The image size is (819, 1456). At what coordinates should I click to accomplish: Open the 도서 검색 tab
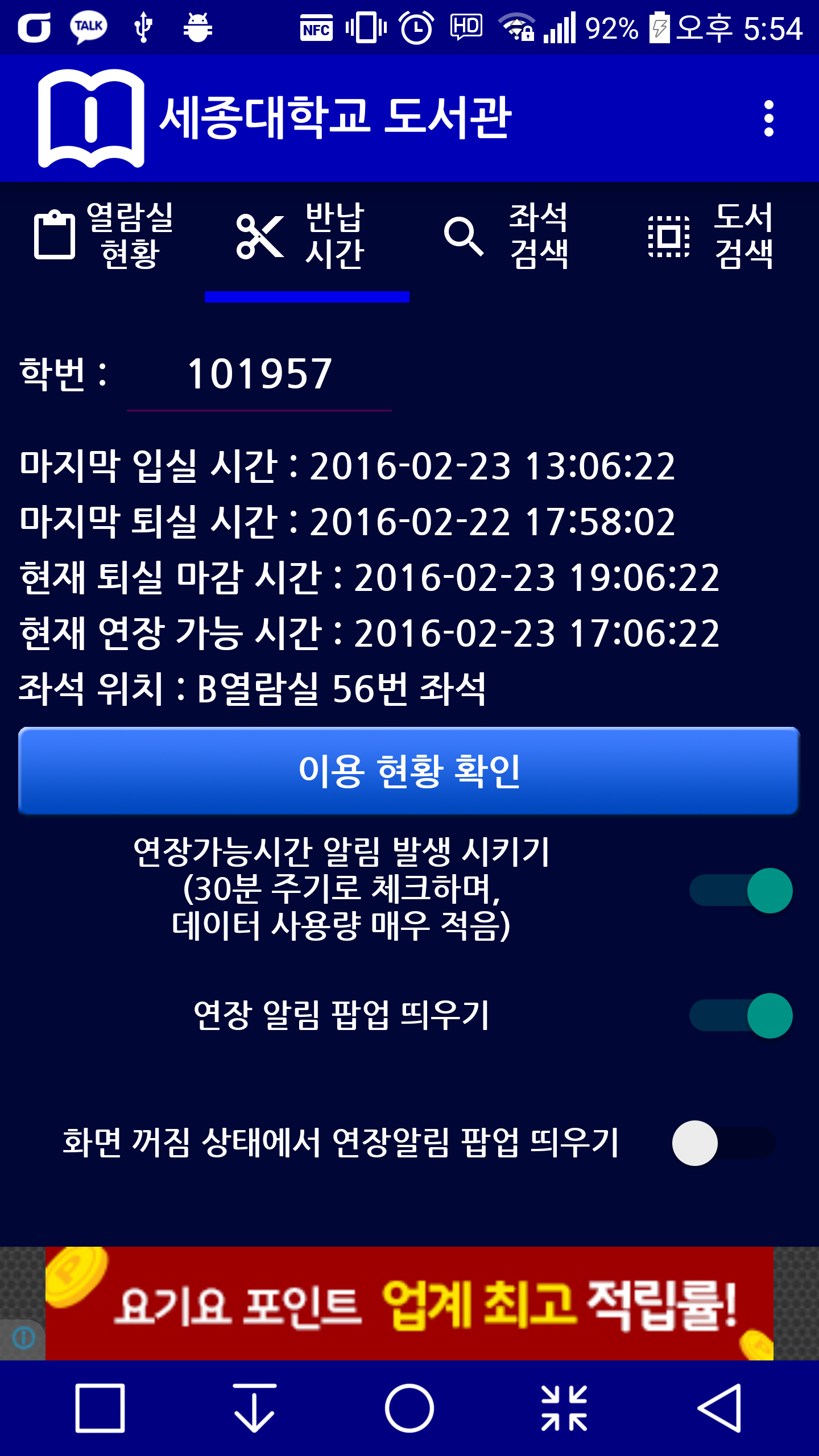coord(717,236)
